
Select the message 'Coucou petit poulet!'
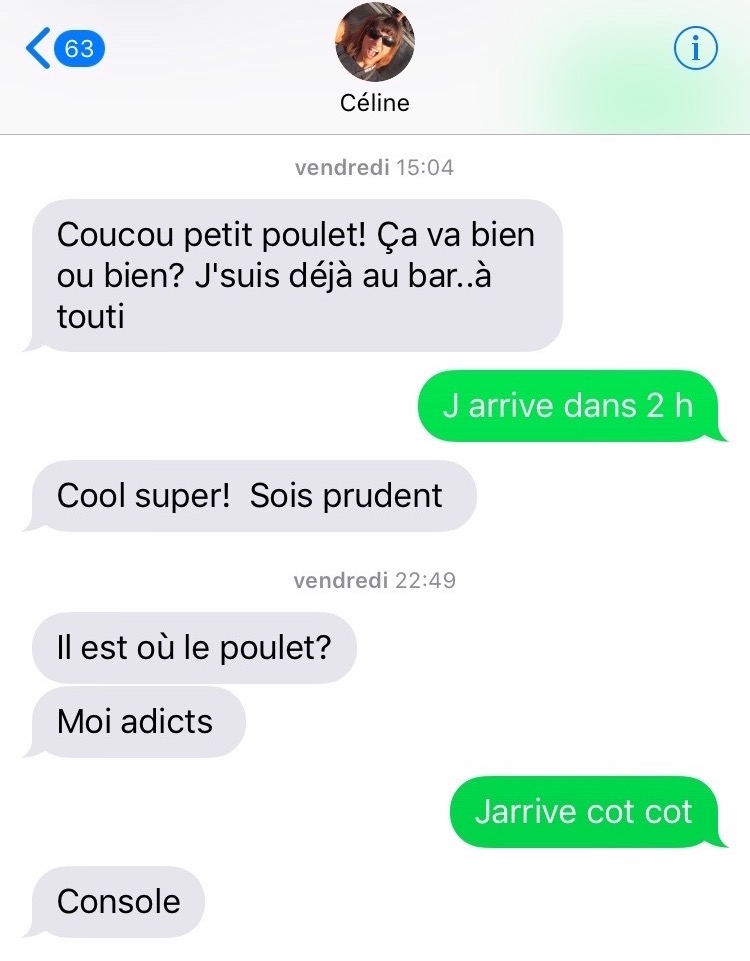(x=297, y=273)
